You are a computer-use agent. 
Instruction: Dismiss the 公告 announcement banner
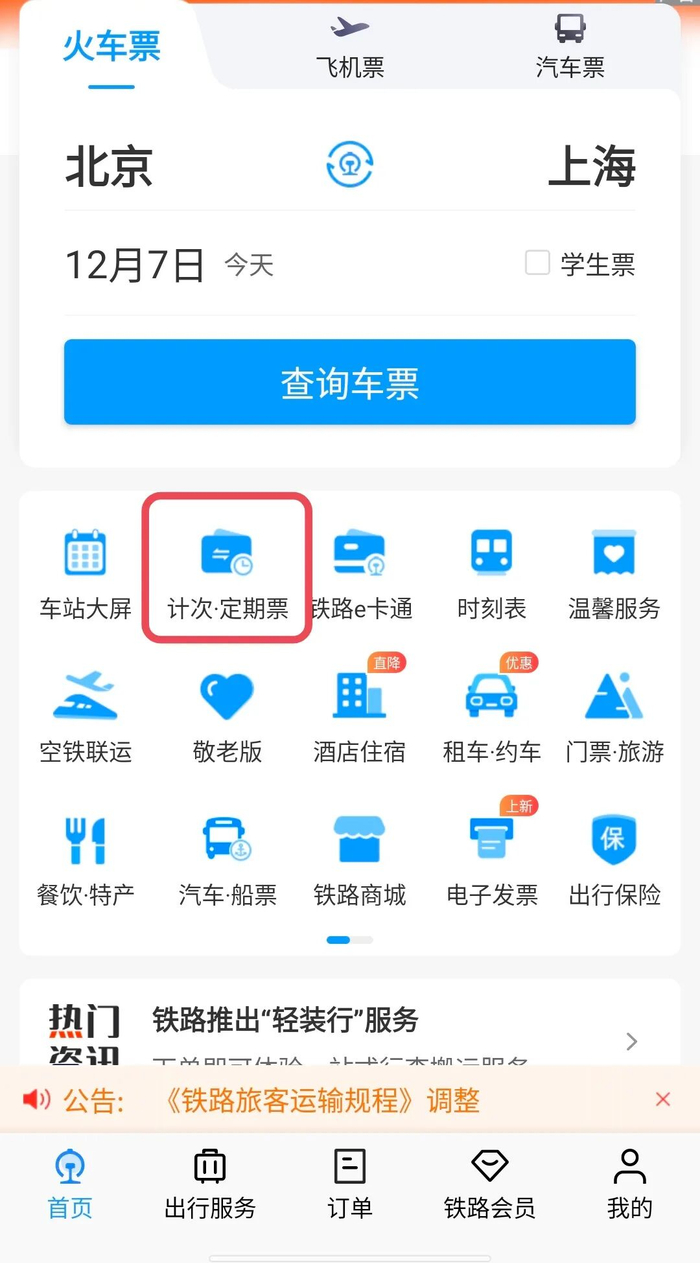tap(663, 1100)
